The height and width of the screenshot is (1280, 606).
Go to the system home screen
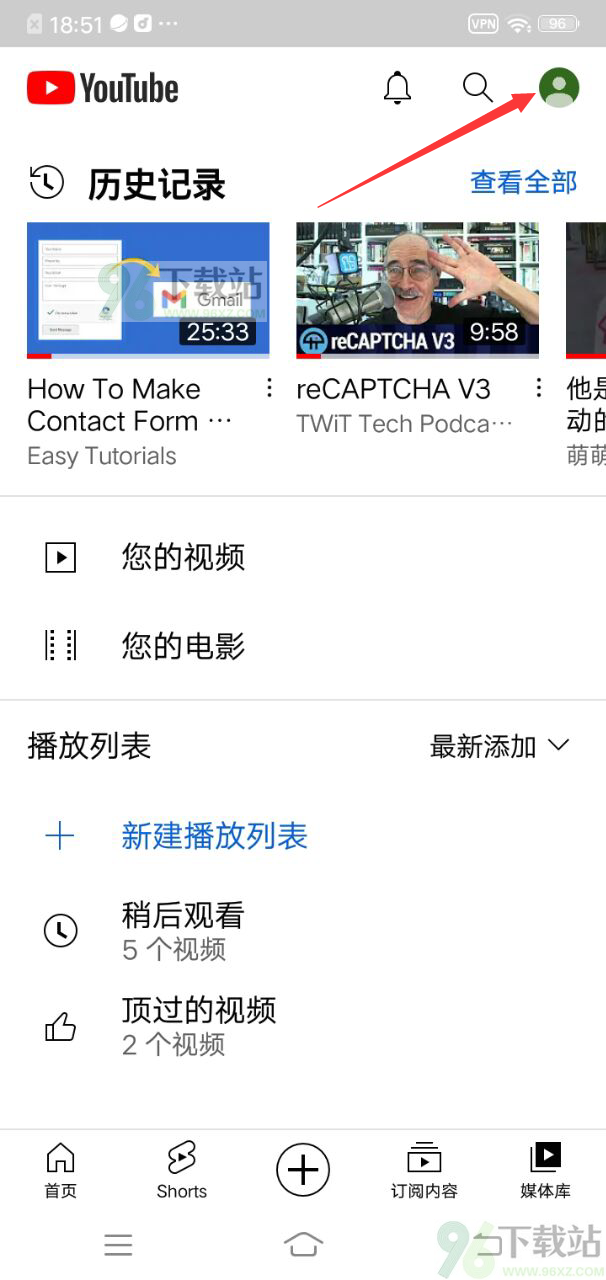click(x=303, y=1244)
